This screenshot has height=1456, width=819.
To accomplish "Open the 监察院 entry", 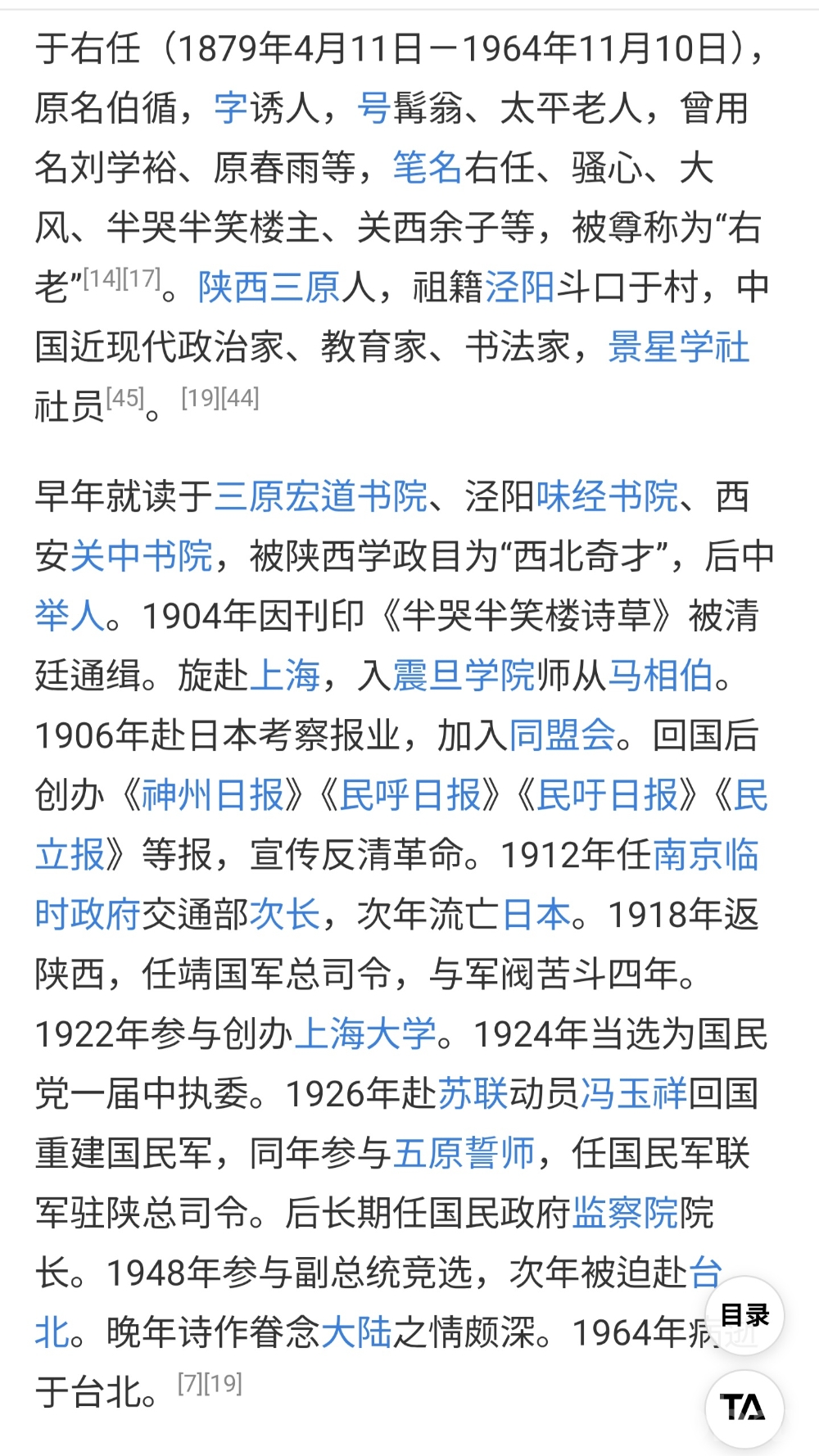I will tap(625, 1214).
